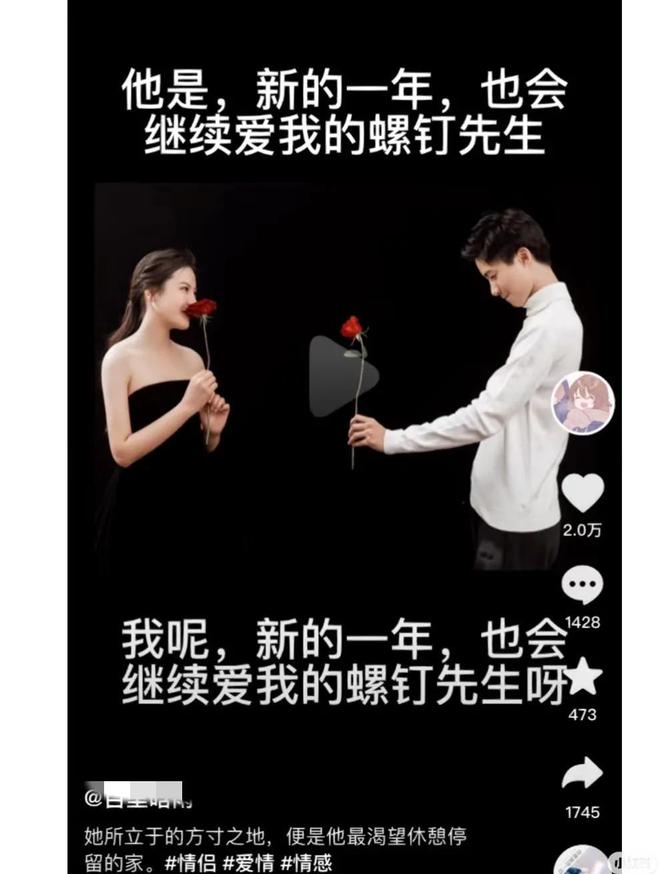Share this video via arrow icon
The width and height of the screenshot is (660, 874).
(x=583, y=773)
